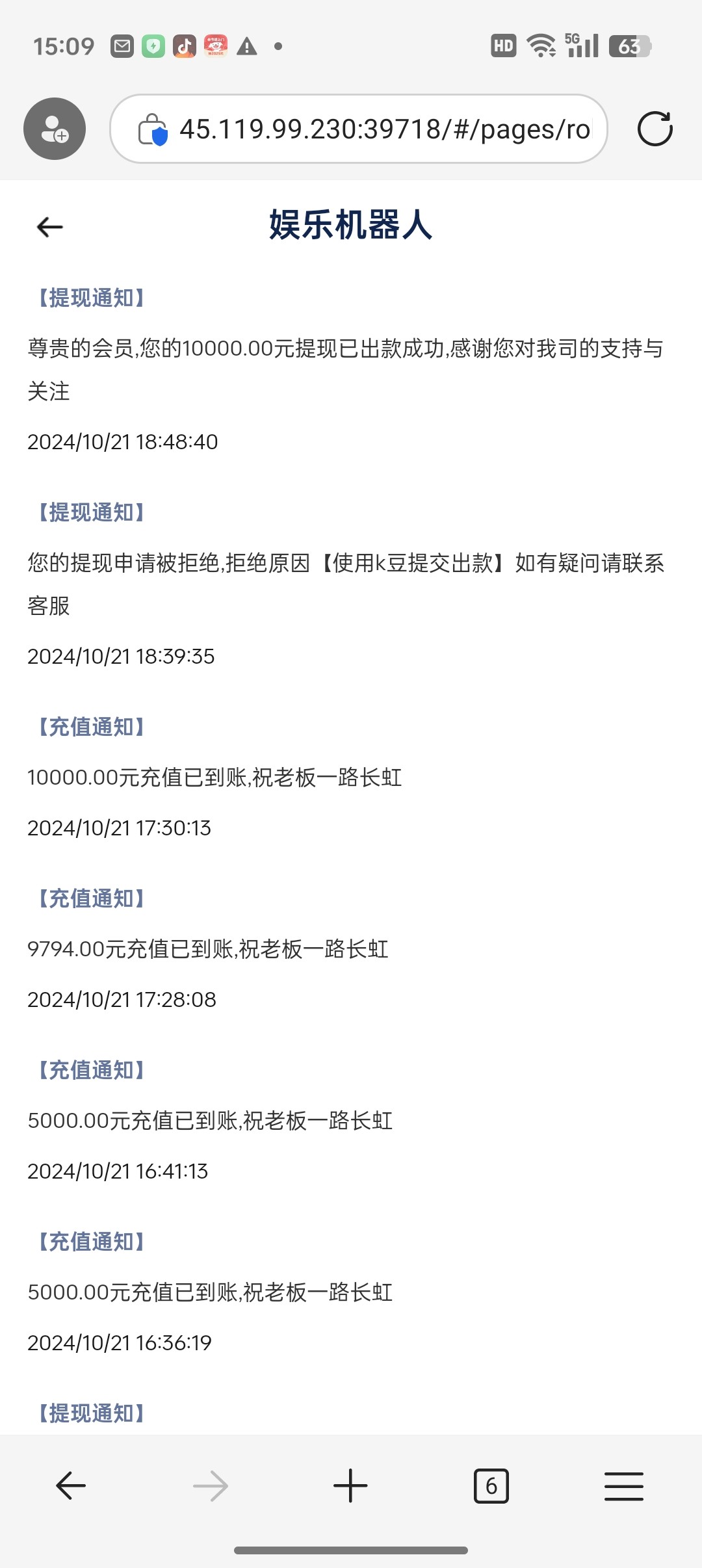Open a new browser tab
The width and height of the screenshot is (702, 1568).
350,1486
